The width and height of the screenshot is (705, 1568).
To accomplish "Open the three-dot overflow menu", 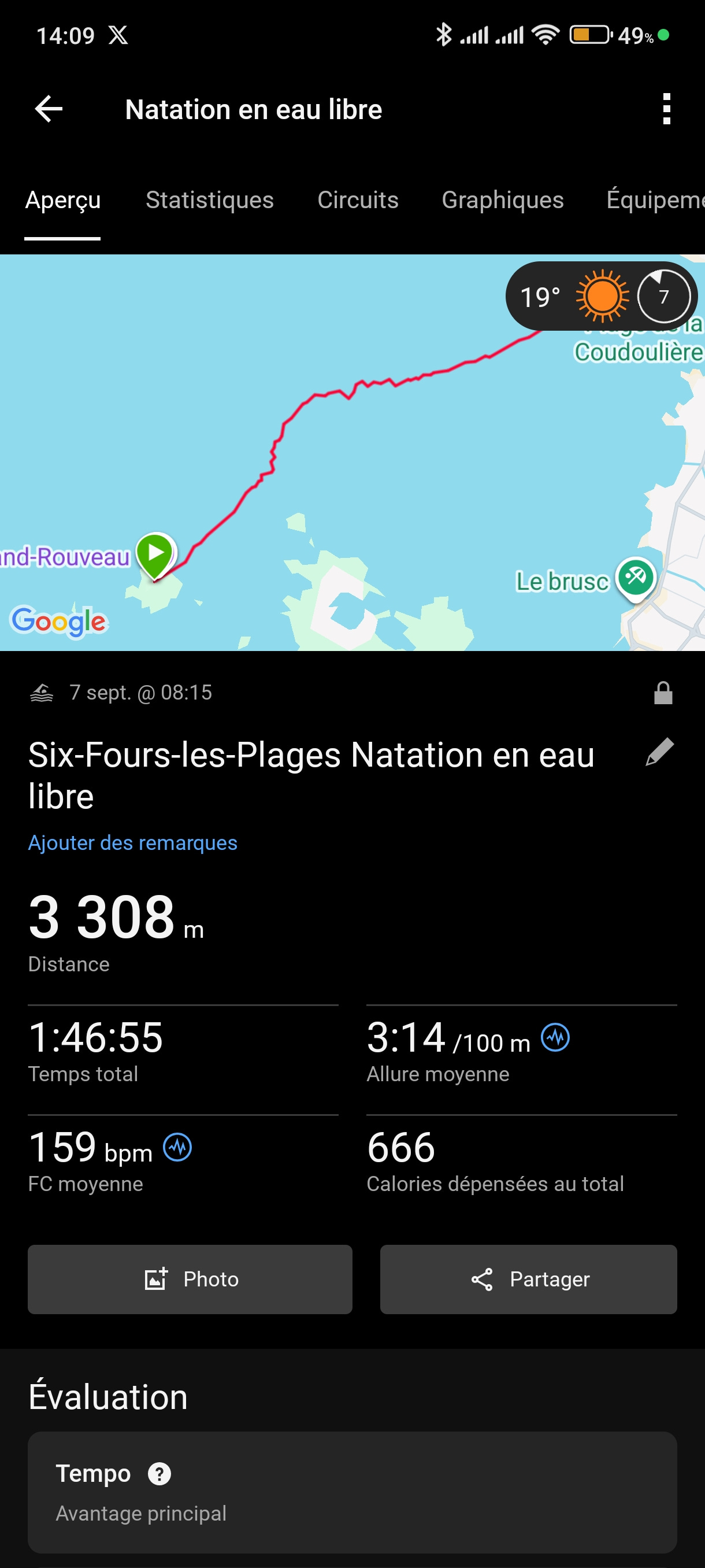I will [666, 110].
